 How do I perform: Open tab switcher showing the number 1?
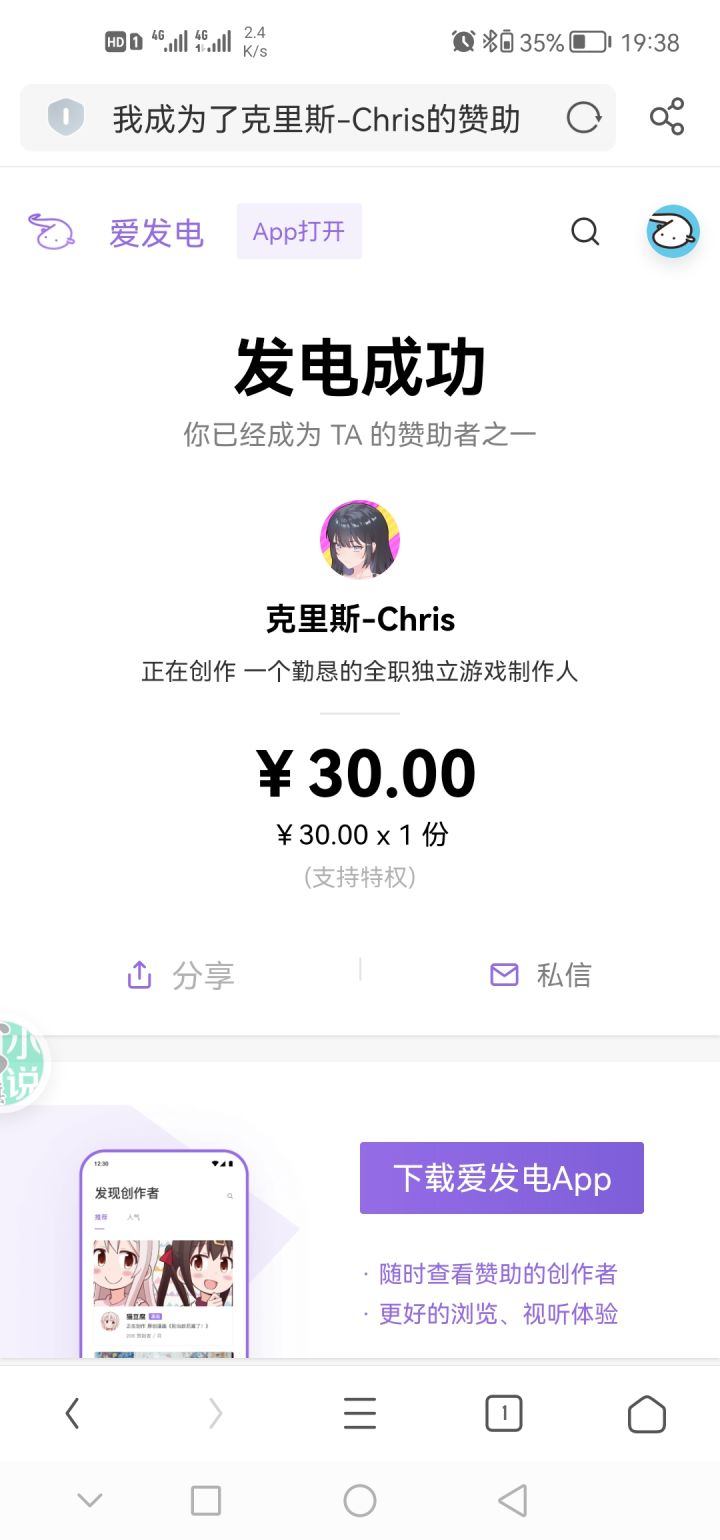click(x=503, y=1413)
